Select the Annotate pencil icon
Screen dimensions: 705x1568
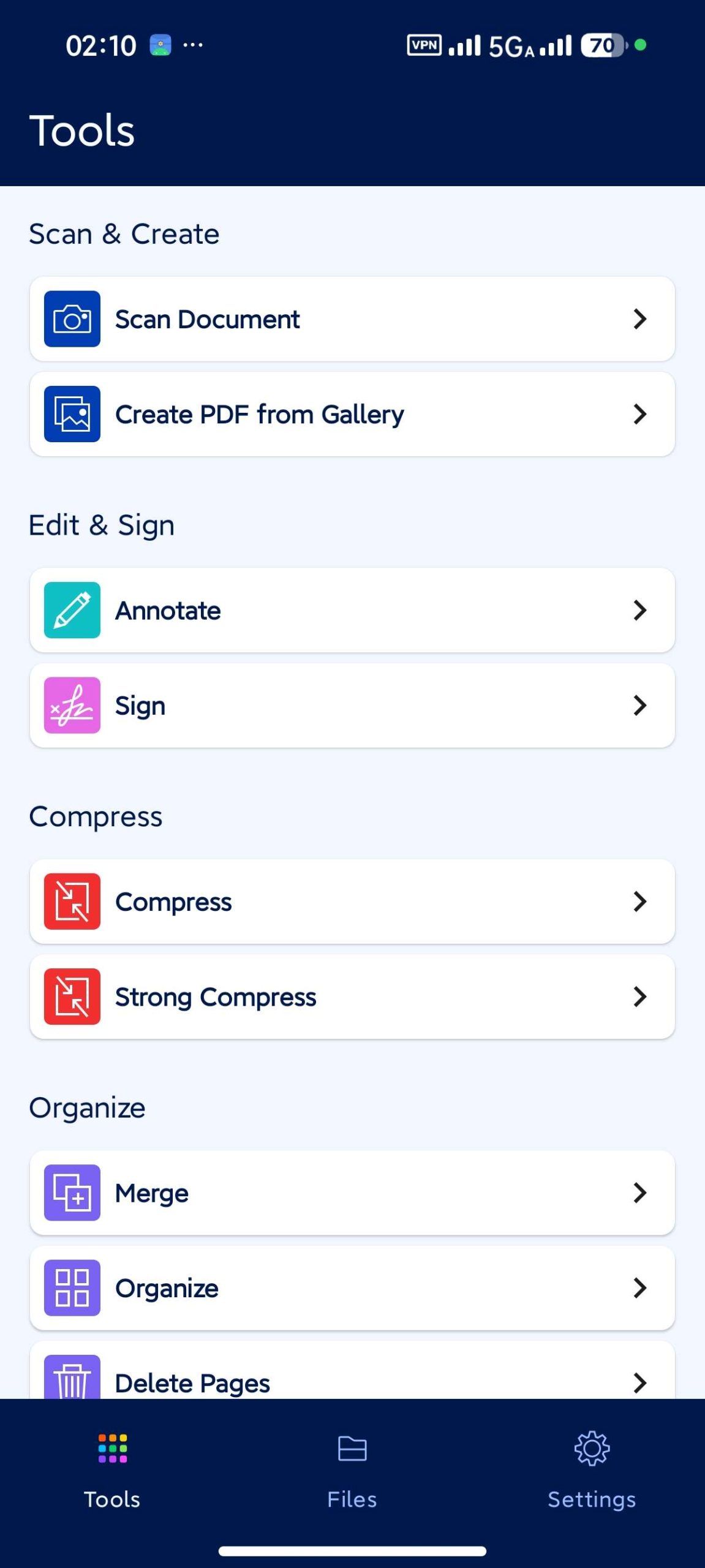(x=72, y=610)
